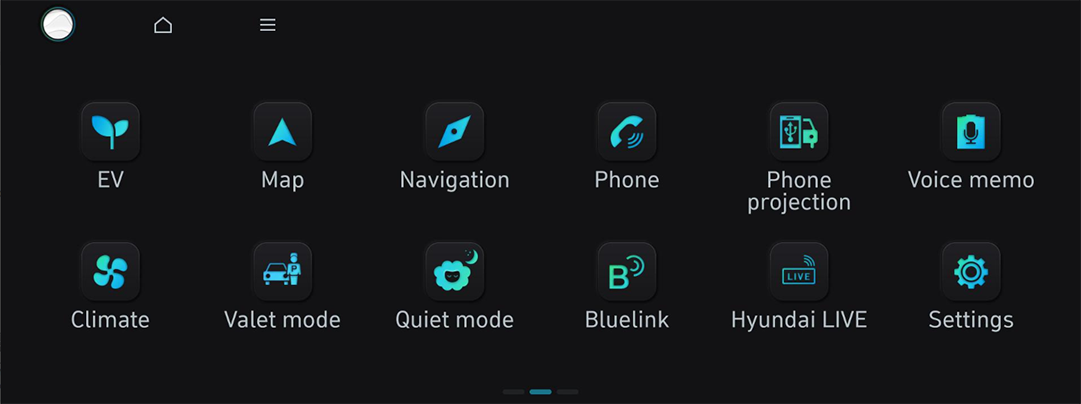Open Navigation

tap(454, 132)
